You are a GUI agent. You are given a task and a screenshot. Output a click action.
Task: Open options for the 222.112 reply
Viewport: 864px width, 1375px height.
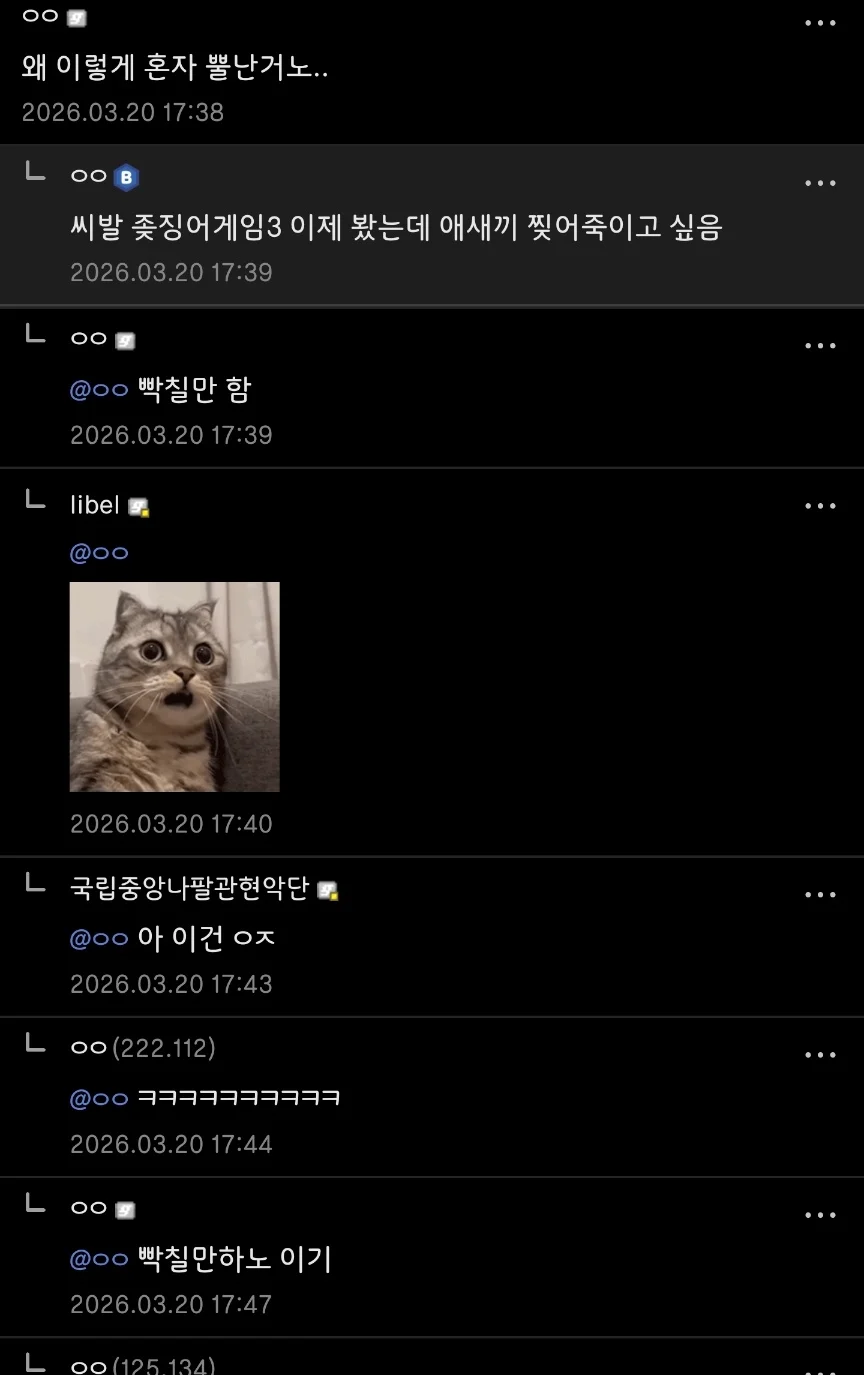point(820,1055)
